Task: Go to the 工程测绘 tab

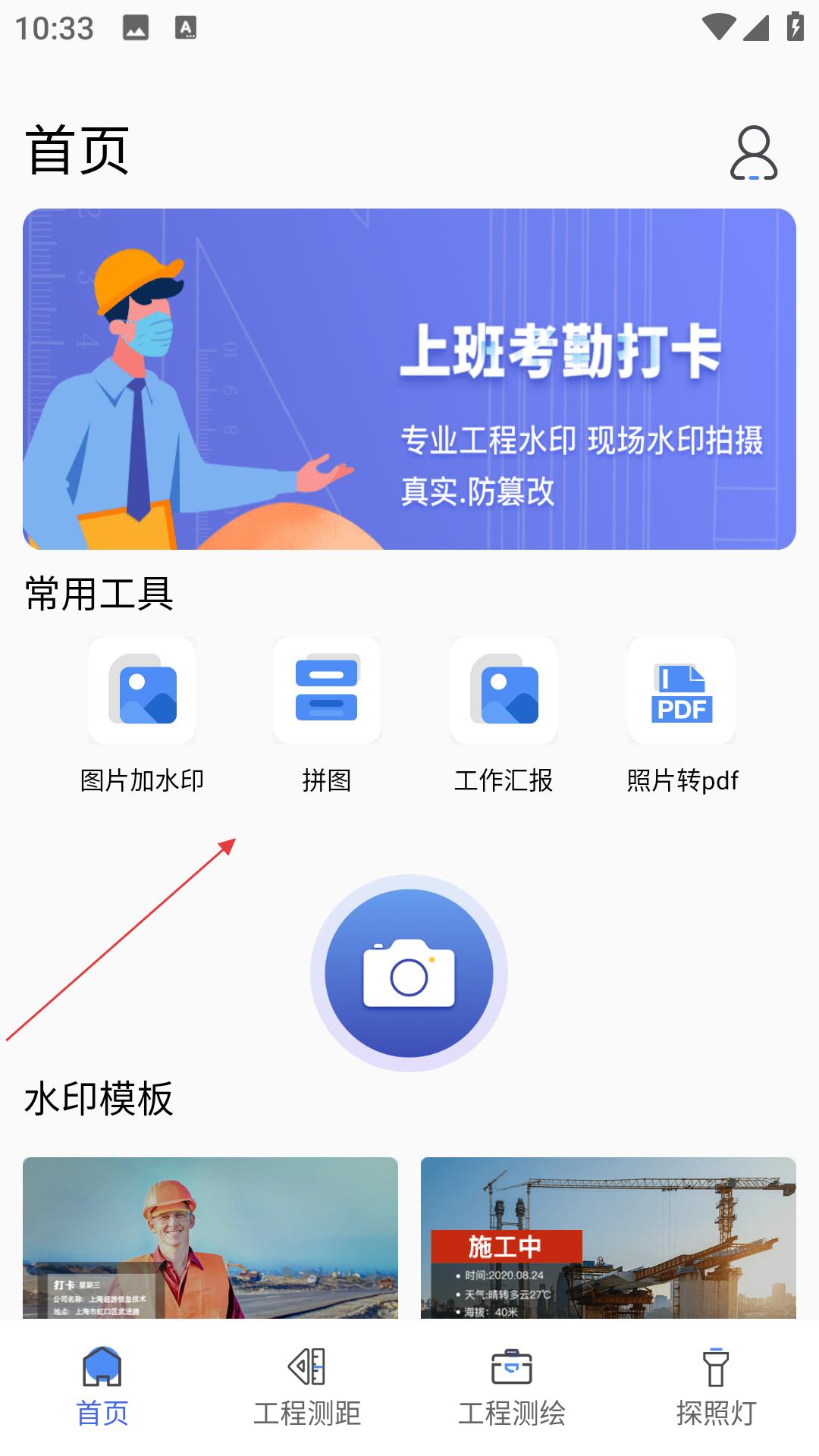Action: coord(512,1387)
